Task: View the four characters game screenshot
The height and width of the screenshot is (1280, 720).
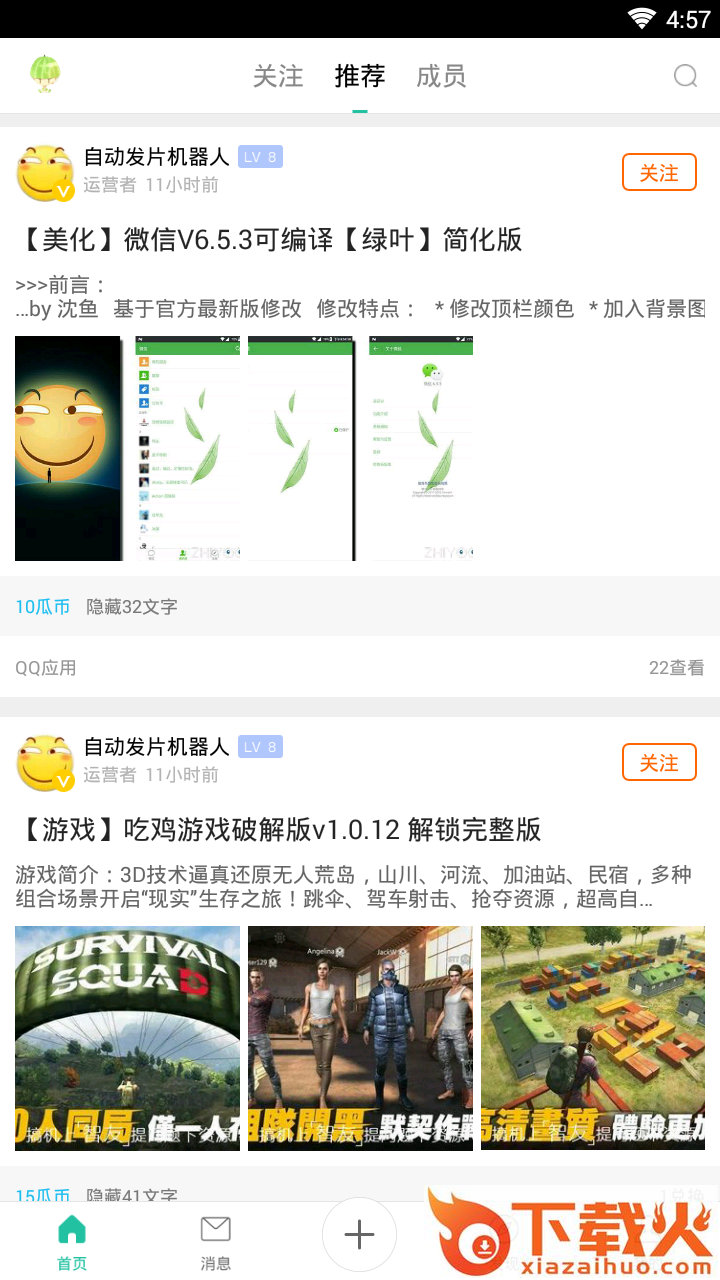Action: click(x=360, y=1038)
